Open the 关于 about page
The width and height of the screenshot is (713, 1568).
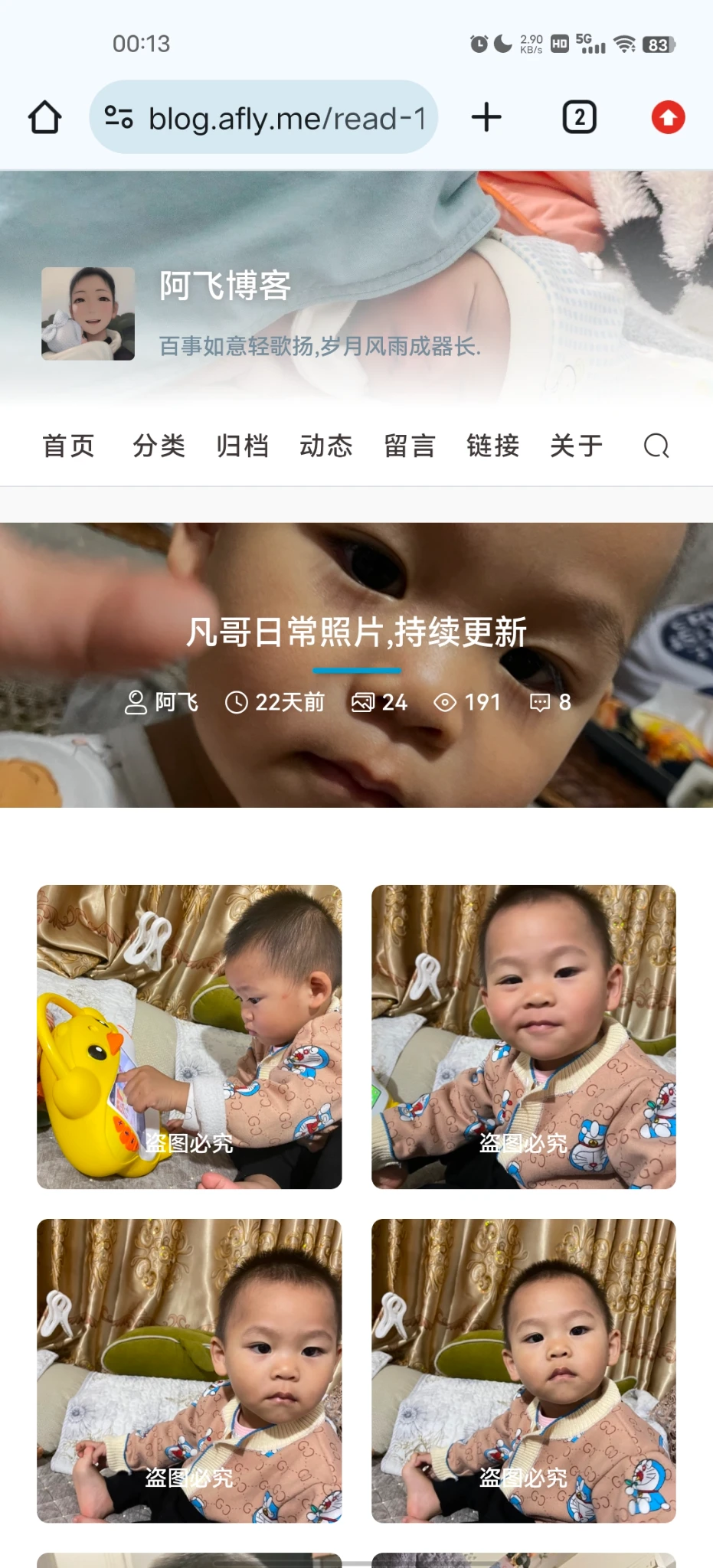[577, 446]
